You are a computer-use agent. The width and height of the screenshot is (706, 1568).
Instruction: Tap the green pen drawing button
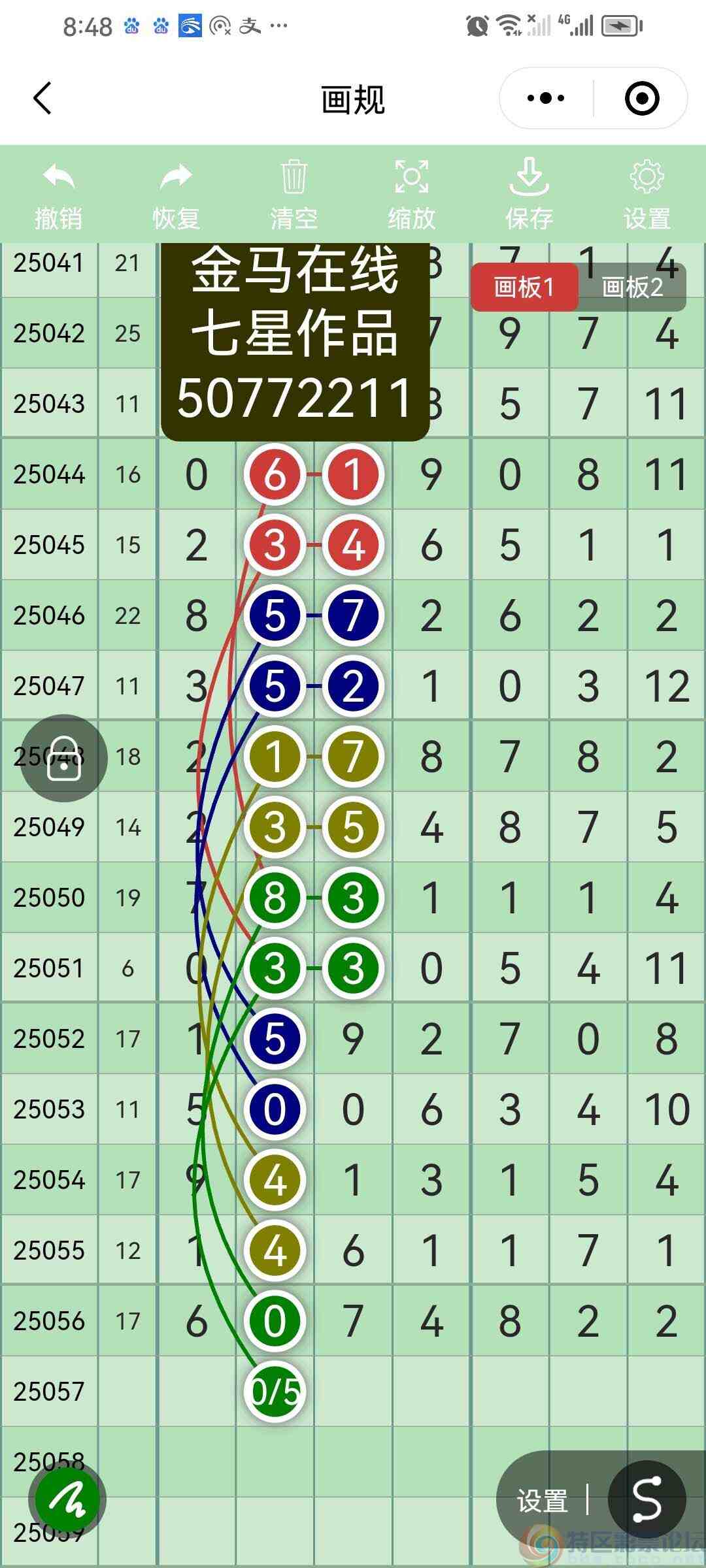coord(67,1501)
